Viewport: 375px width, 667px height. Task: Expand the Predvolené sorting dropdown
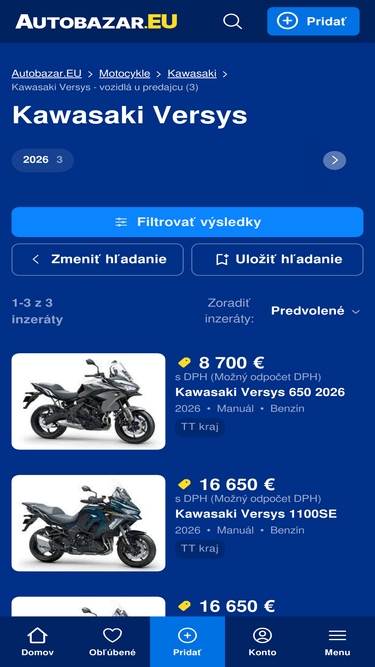(315, 311)
